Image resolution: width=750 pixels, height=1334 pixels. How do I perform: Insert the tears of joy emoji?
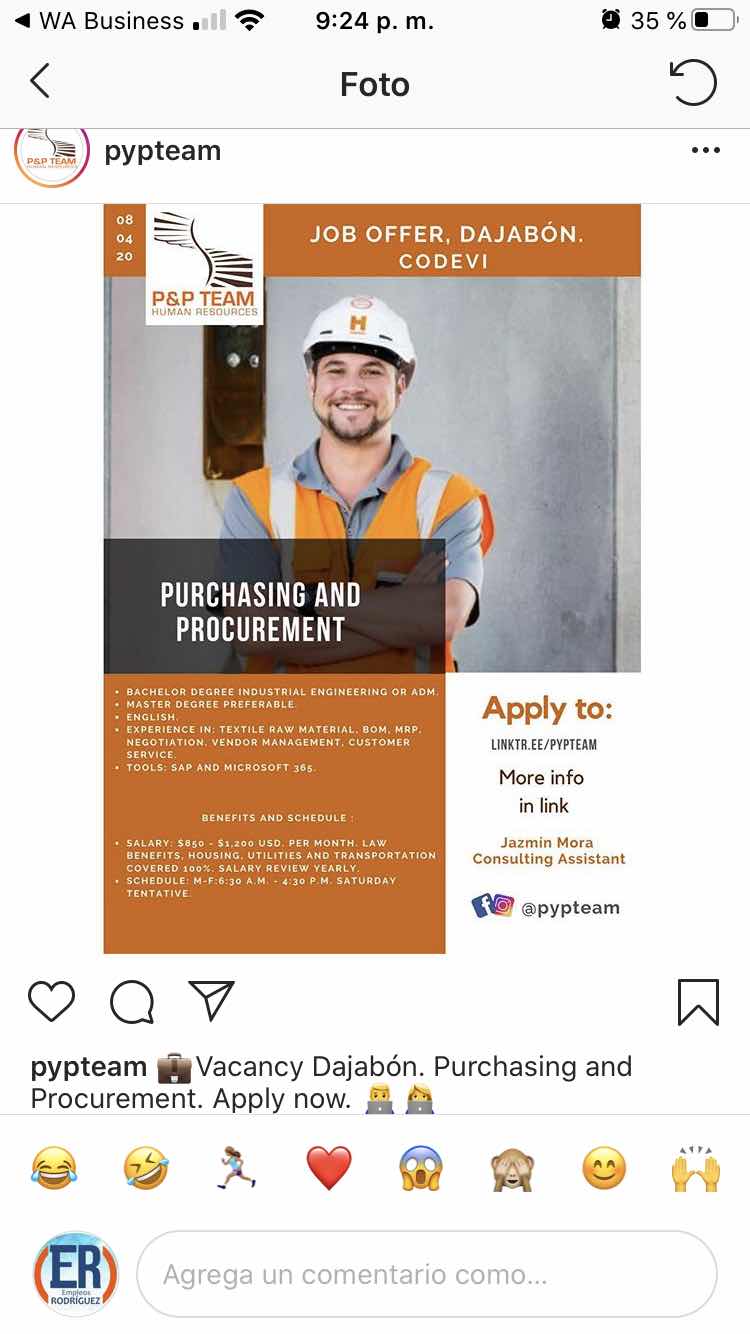point(54,1167)
